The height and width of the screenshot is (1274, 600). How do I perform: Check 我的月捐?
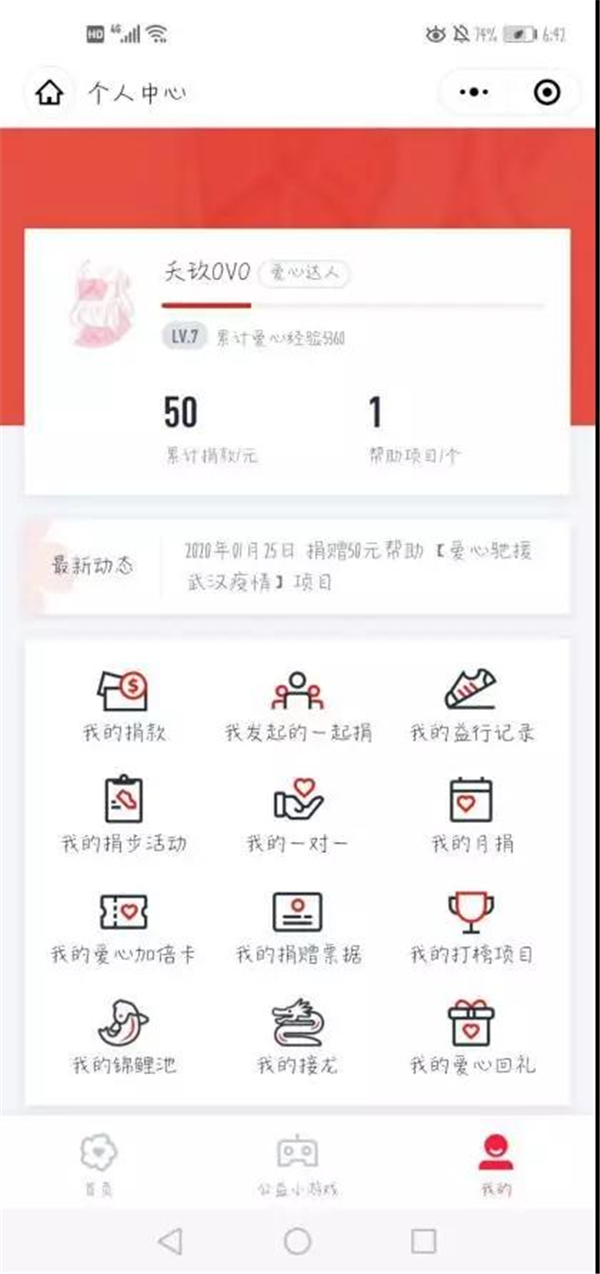(471, 815)
